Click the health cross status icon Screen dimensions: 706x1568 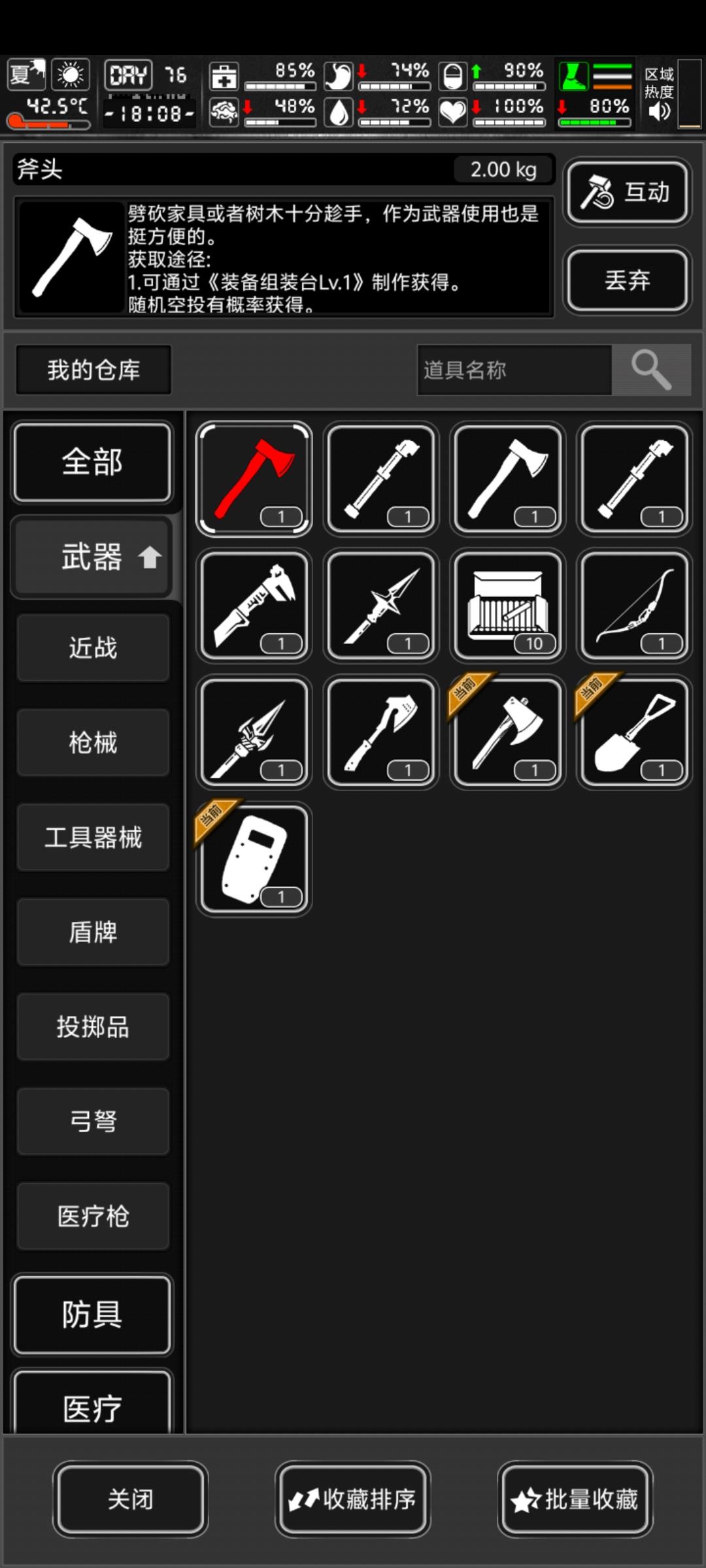[224, 77]
